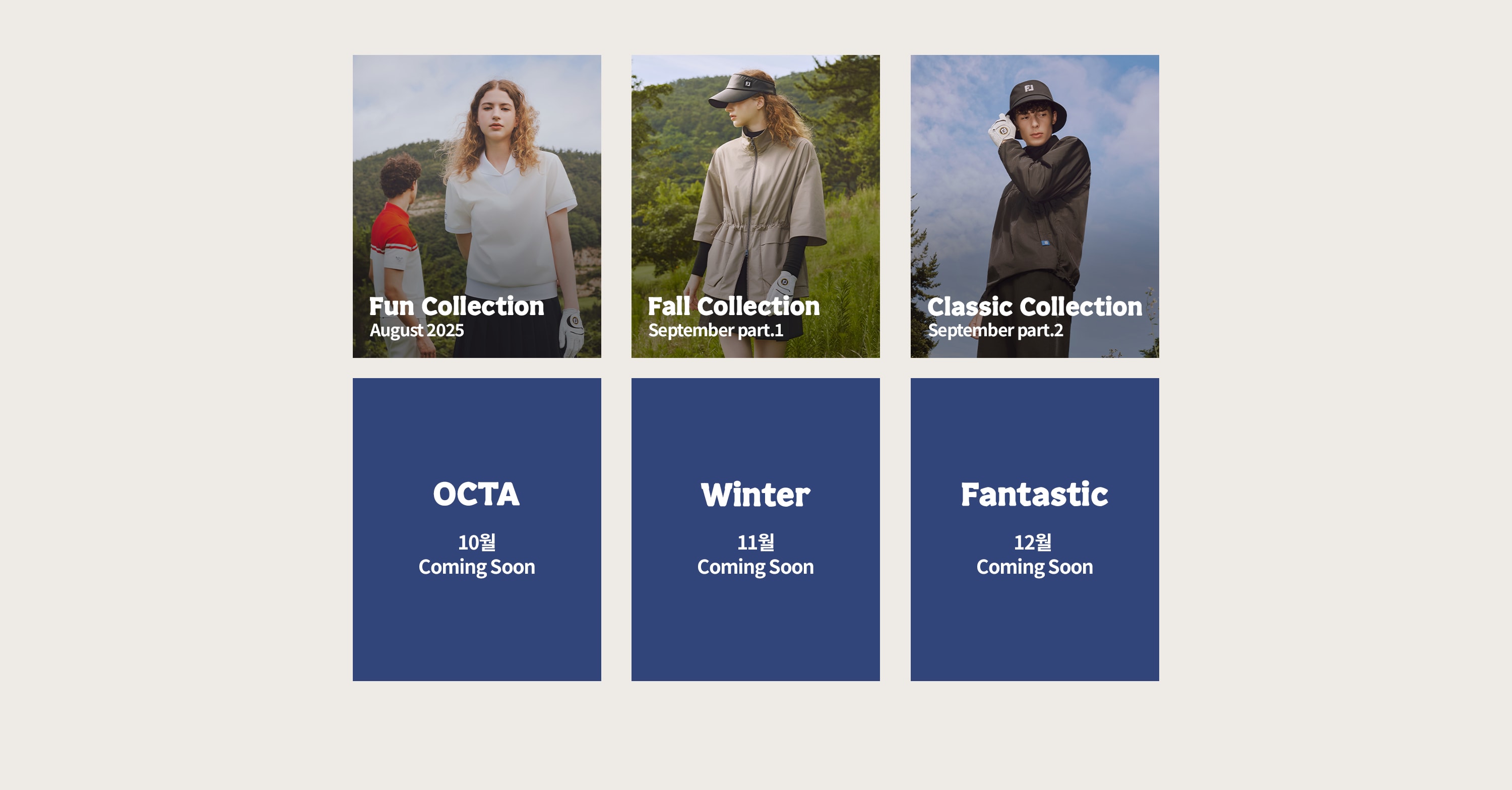Open the Fun Collection August 2025 tile
Image resolution: width=1512 pixels, height=790 pixels.
coord(476,206)
